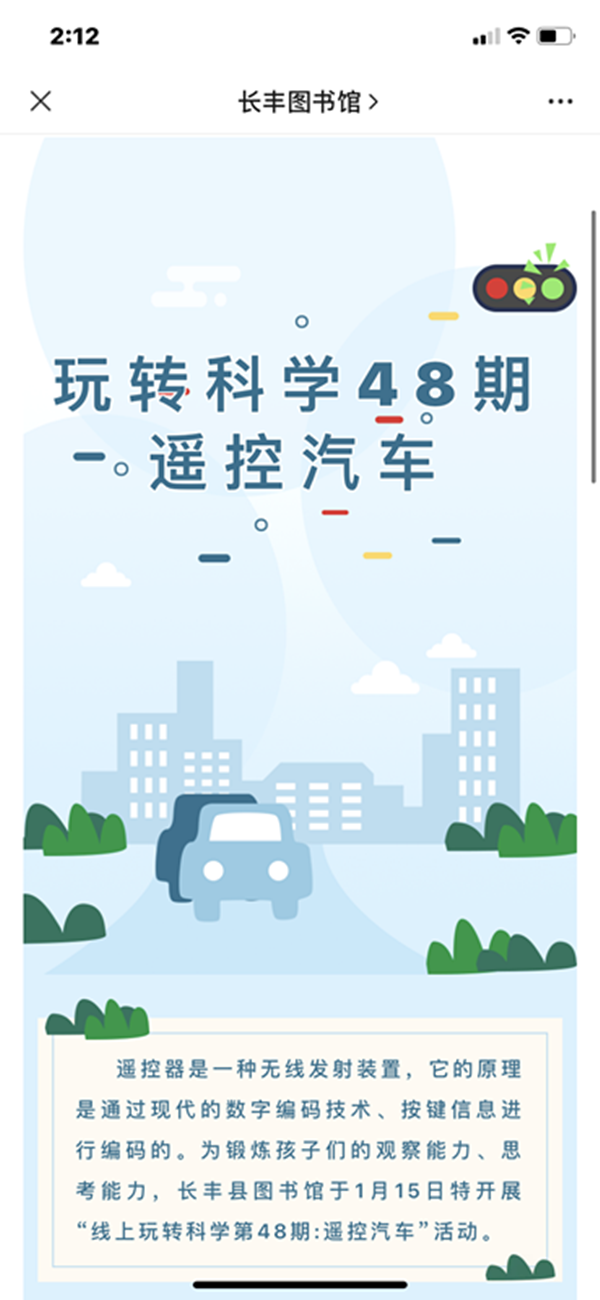Close the article page
The image size is (600, 1300).
click(x=40, y=101)
